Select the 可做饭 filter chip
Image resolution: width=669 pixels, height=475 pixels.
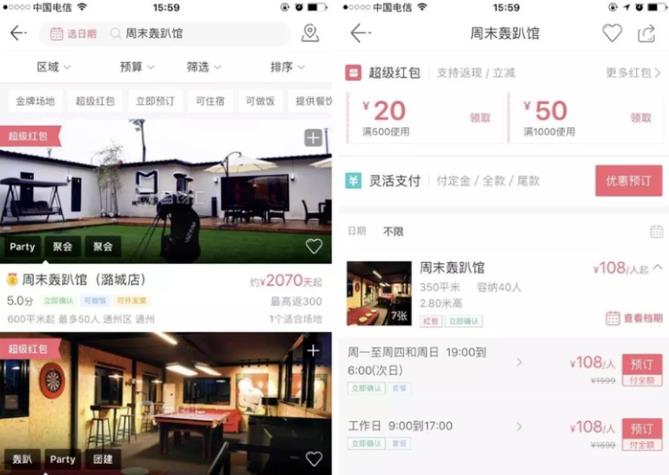(259, 101)
